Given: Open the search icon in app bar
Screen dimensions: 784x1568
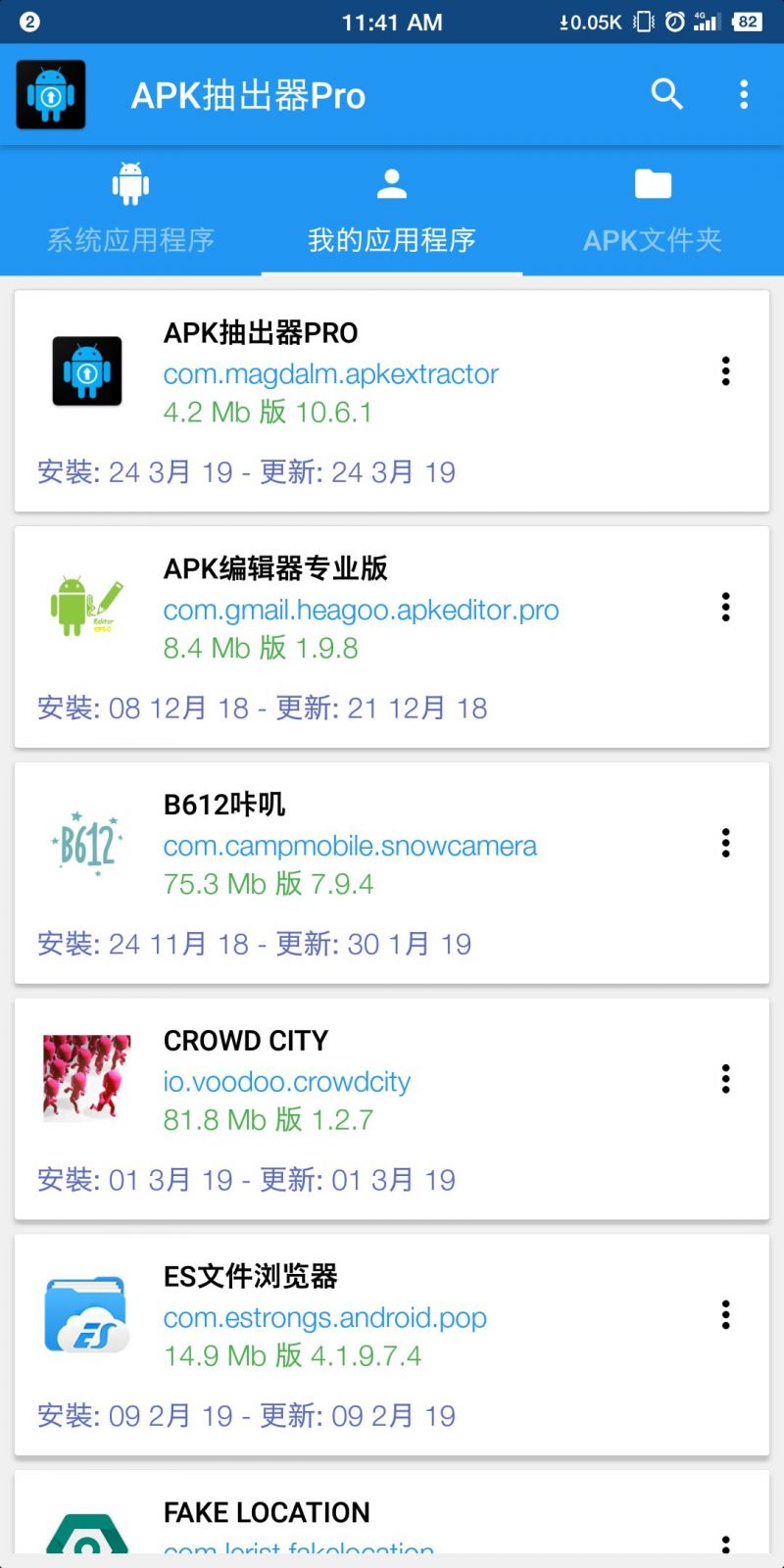Looking at the screenshot, I should click(x=666, y=95).
